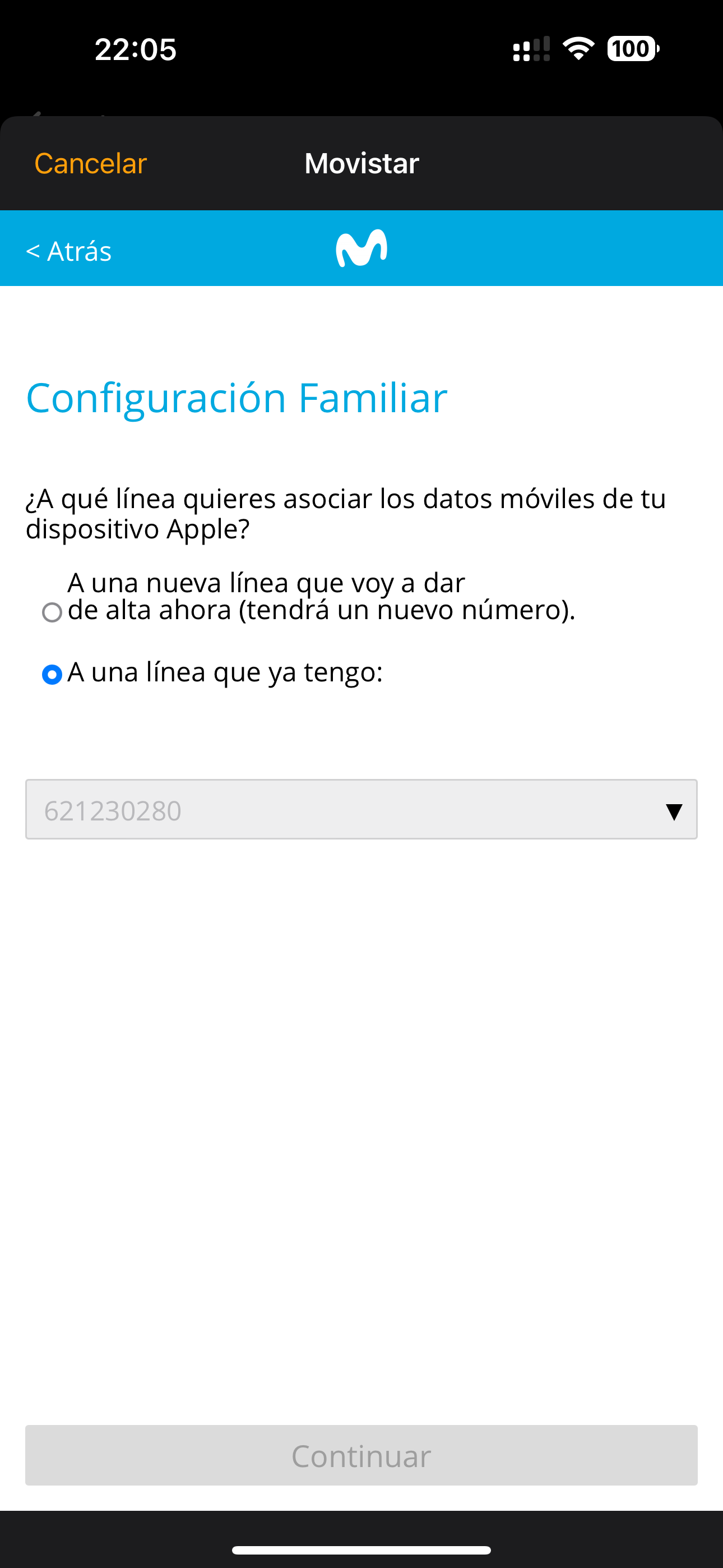
Task: Tap Cancelar to dismiss the sheet
Action: pos(90,163)
